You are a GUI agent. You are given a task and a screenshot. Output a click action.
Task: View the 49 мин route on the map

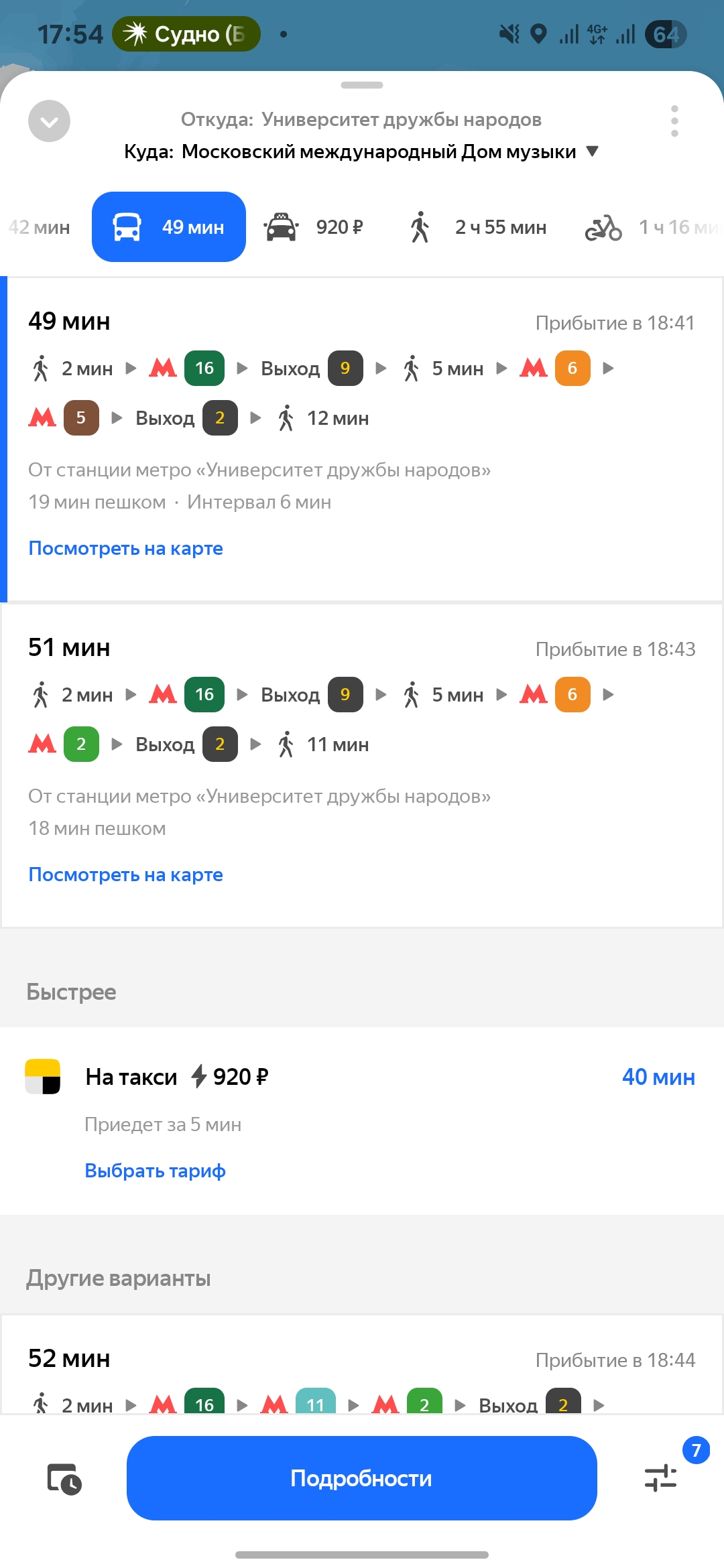(x=125, y=549)
